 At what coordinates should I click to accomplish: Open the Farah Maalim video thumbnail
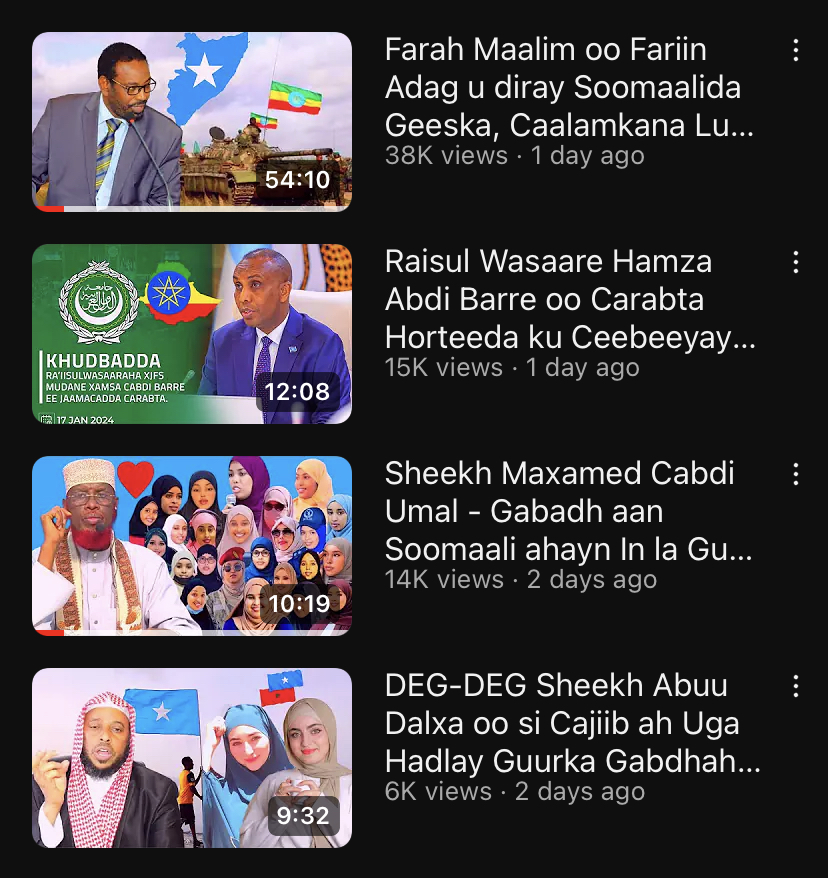point(192,121)
